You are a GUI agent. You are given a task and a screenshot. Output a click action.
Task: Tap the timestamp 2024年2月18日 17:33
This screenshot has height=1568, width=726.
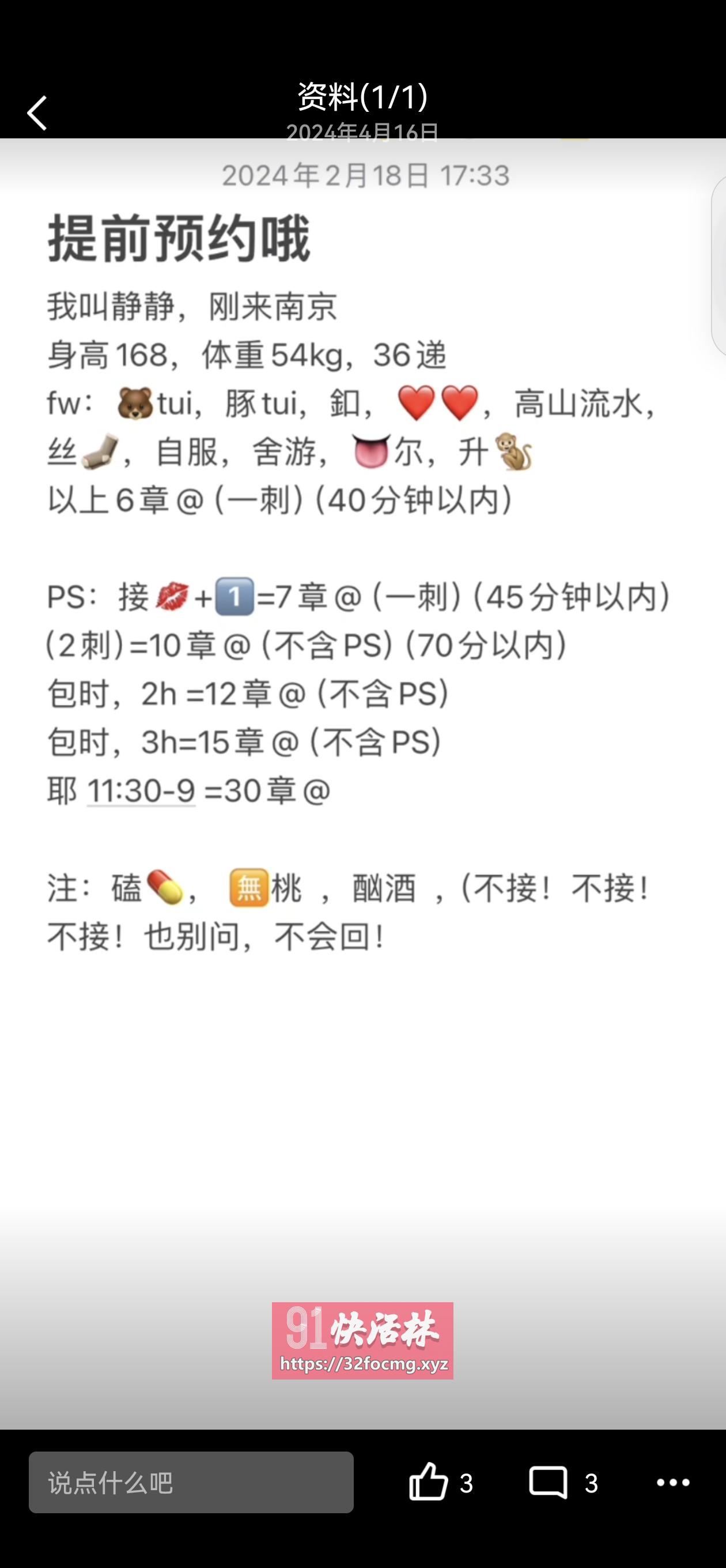[x=365, y=176]
